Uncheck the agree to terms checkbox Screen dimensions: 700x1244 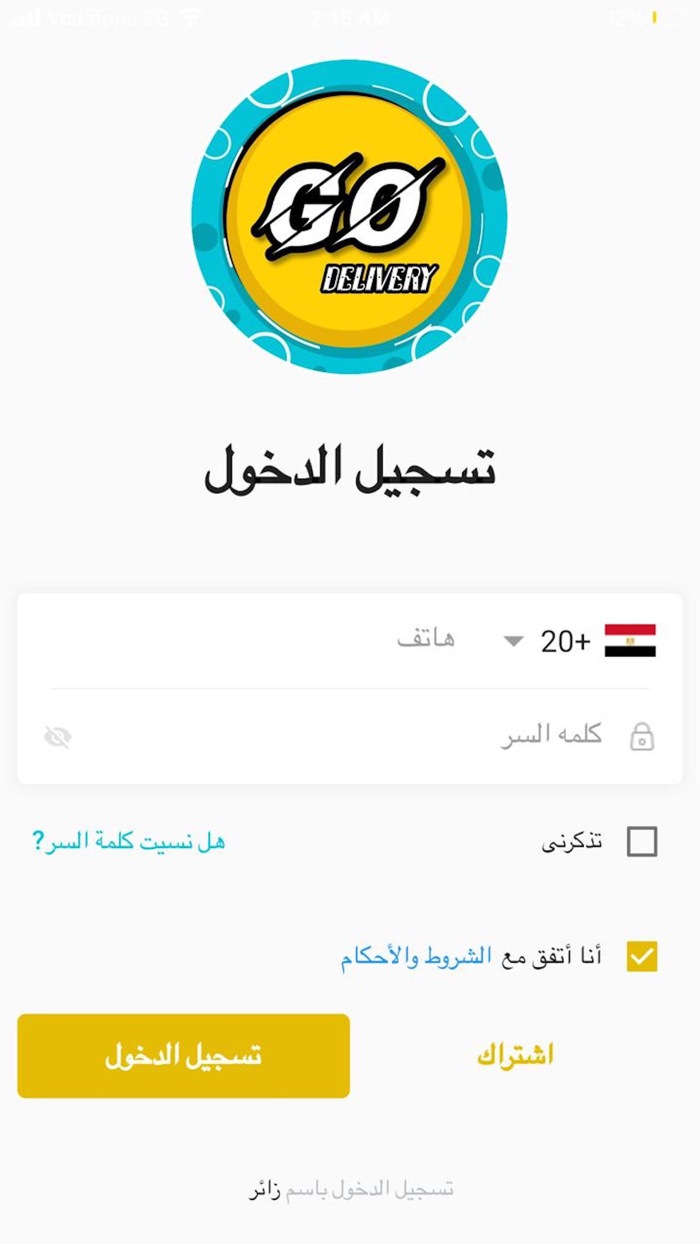pos(642,956)
